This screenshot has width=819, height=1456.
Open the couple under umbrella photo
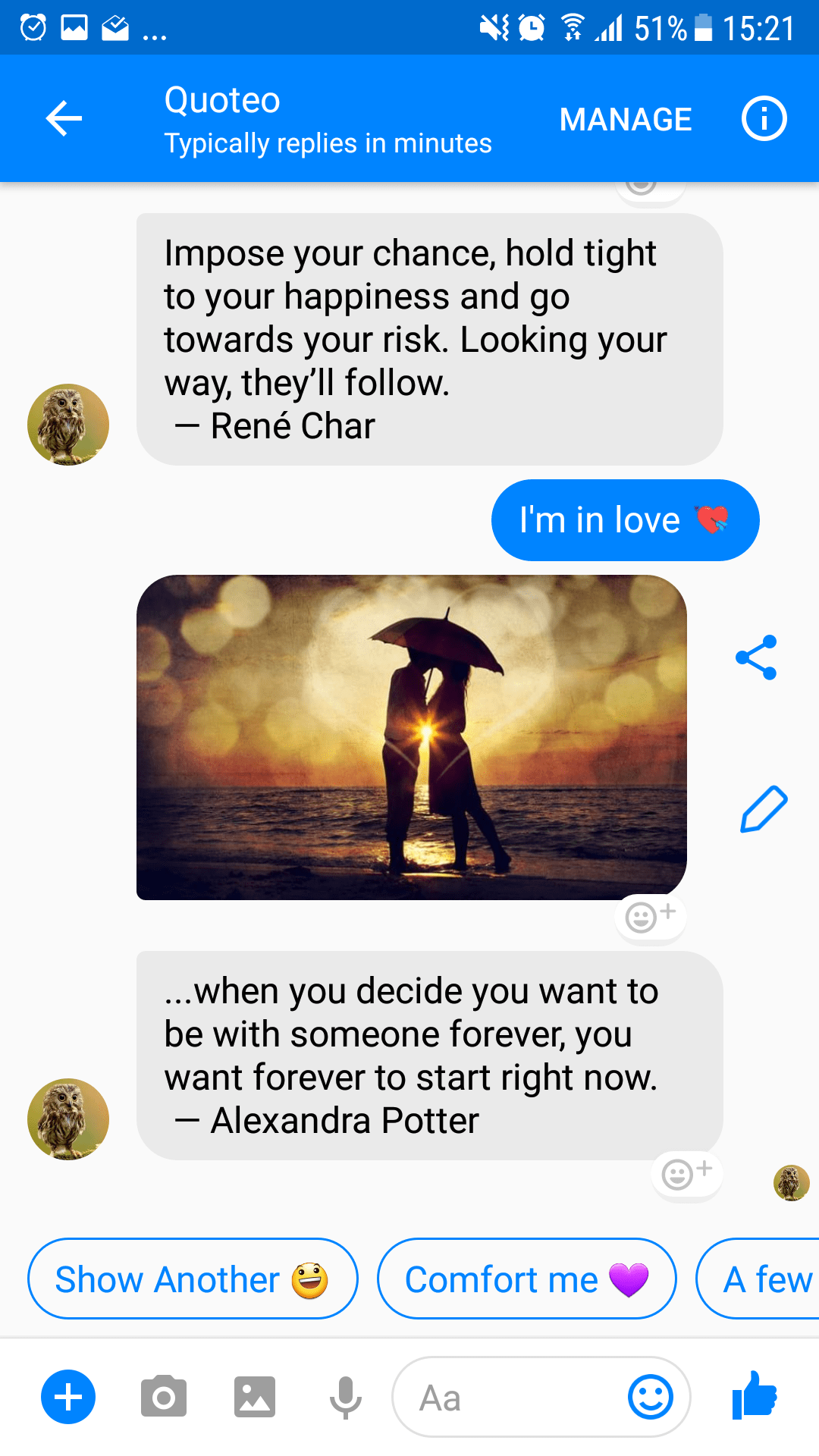point(411,737)
